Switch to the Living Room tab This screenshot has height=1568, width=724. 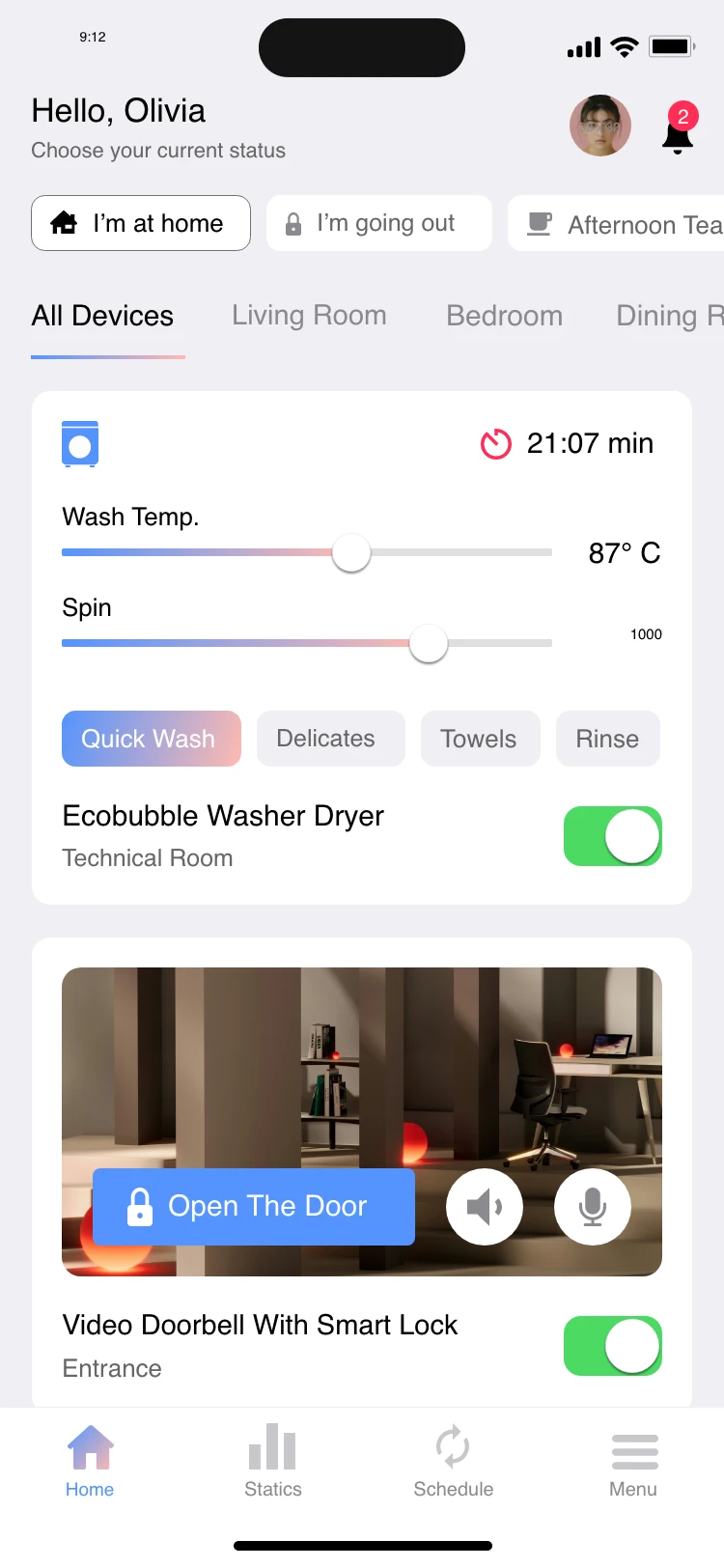pos(309,316)
